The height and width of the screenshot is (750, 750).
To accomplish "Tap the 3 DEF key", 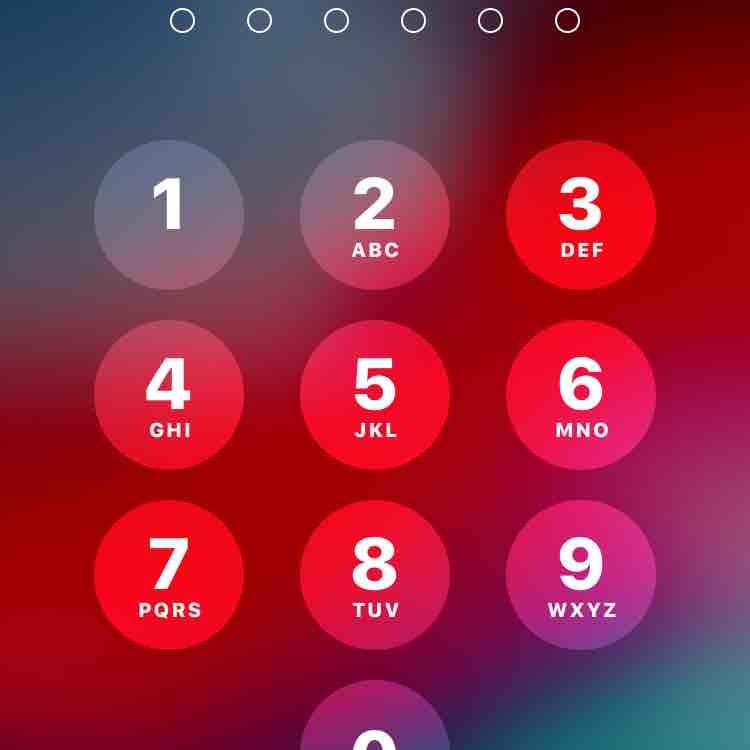I will click(581, 215).
